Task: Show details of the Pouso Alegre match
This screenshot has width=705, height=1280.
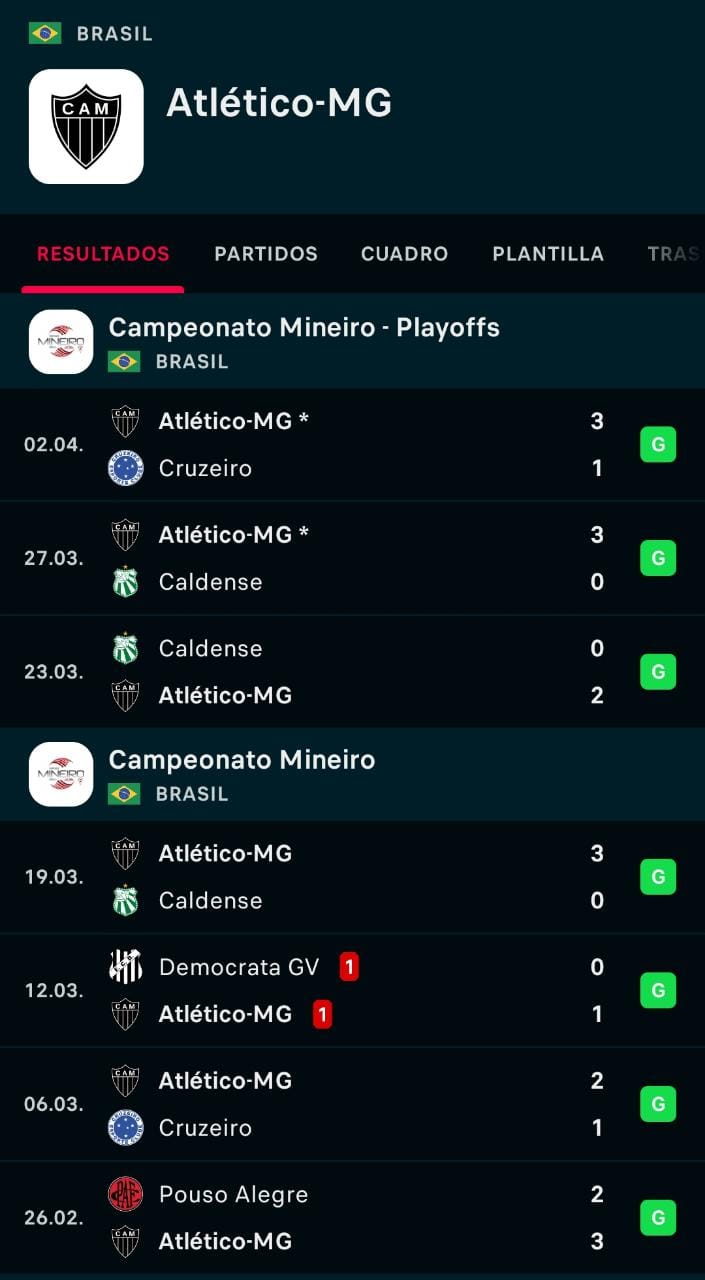Action: point(352,1218)
